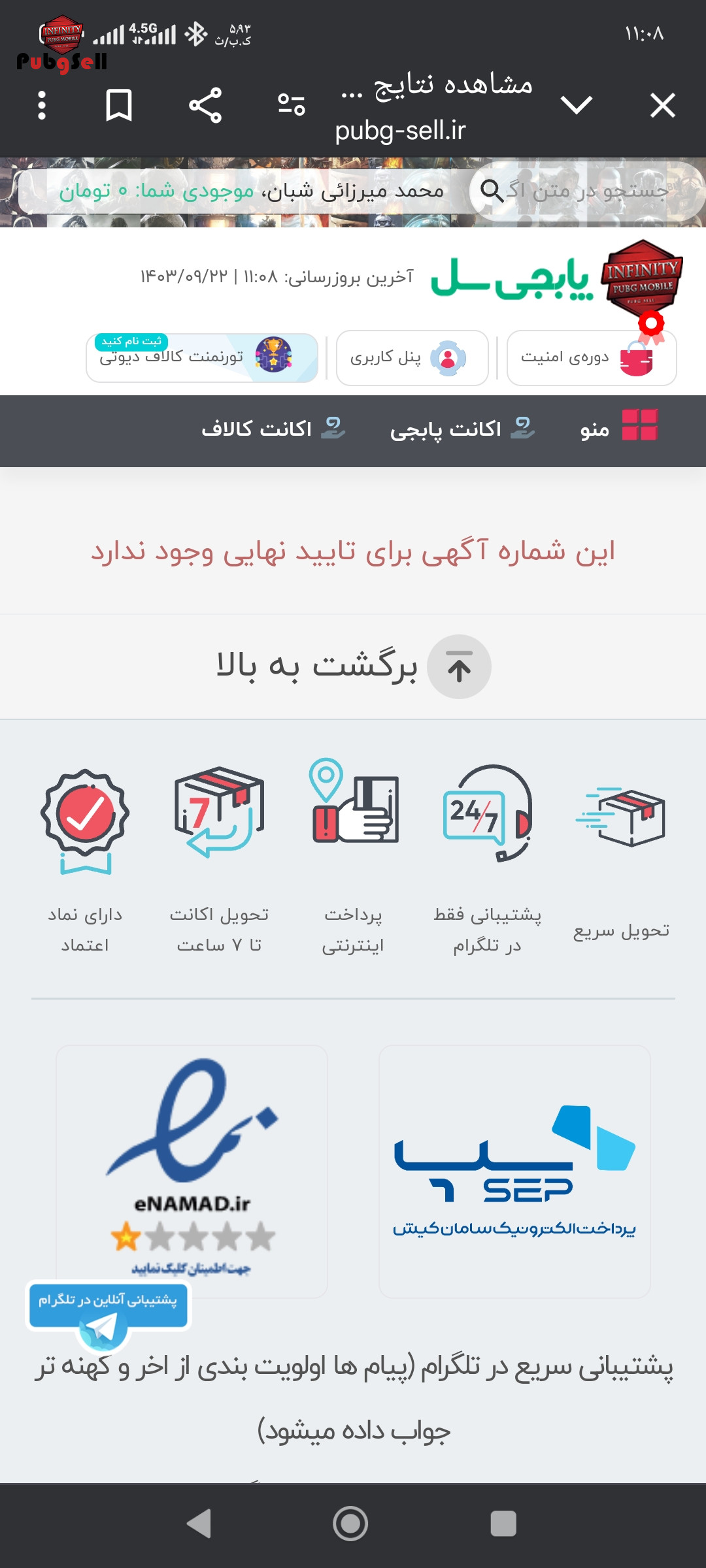Go to اکانت پابجی section
The width and height of the screenshot is (706, 1568).
[x=462, y=429]
